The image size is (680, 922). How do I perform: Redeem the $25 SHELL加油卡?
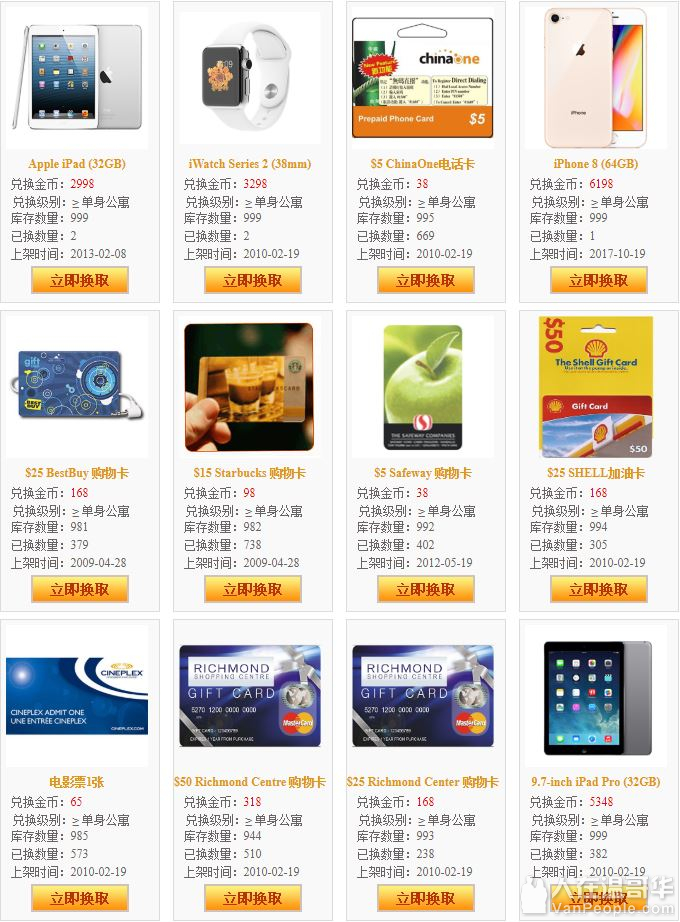click(x=599, y=590)
